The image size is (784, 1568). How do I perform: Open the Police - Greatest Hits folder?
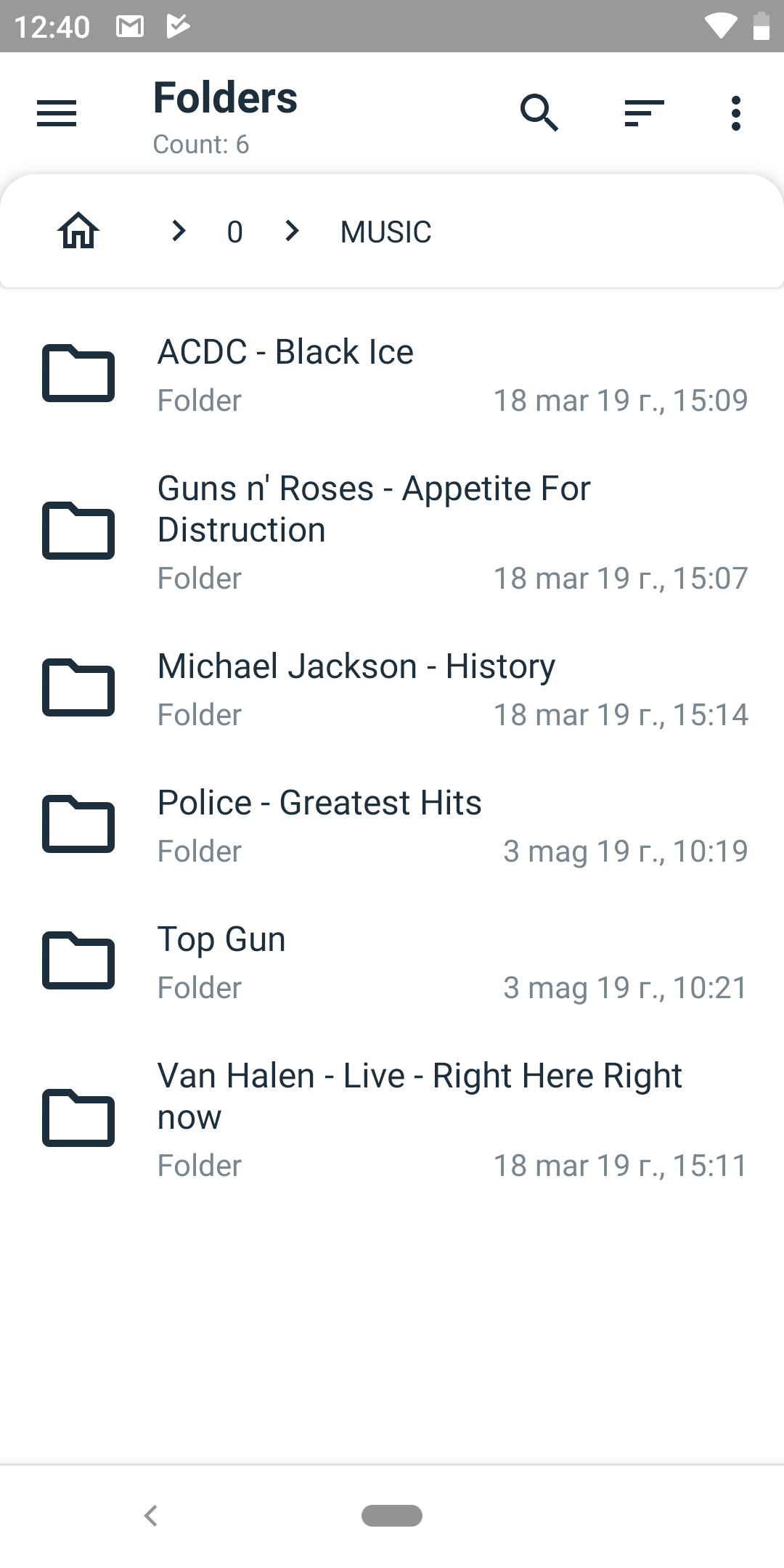tap(392, 825)
